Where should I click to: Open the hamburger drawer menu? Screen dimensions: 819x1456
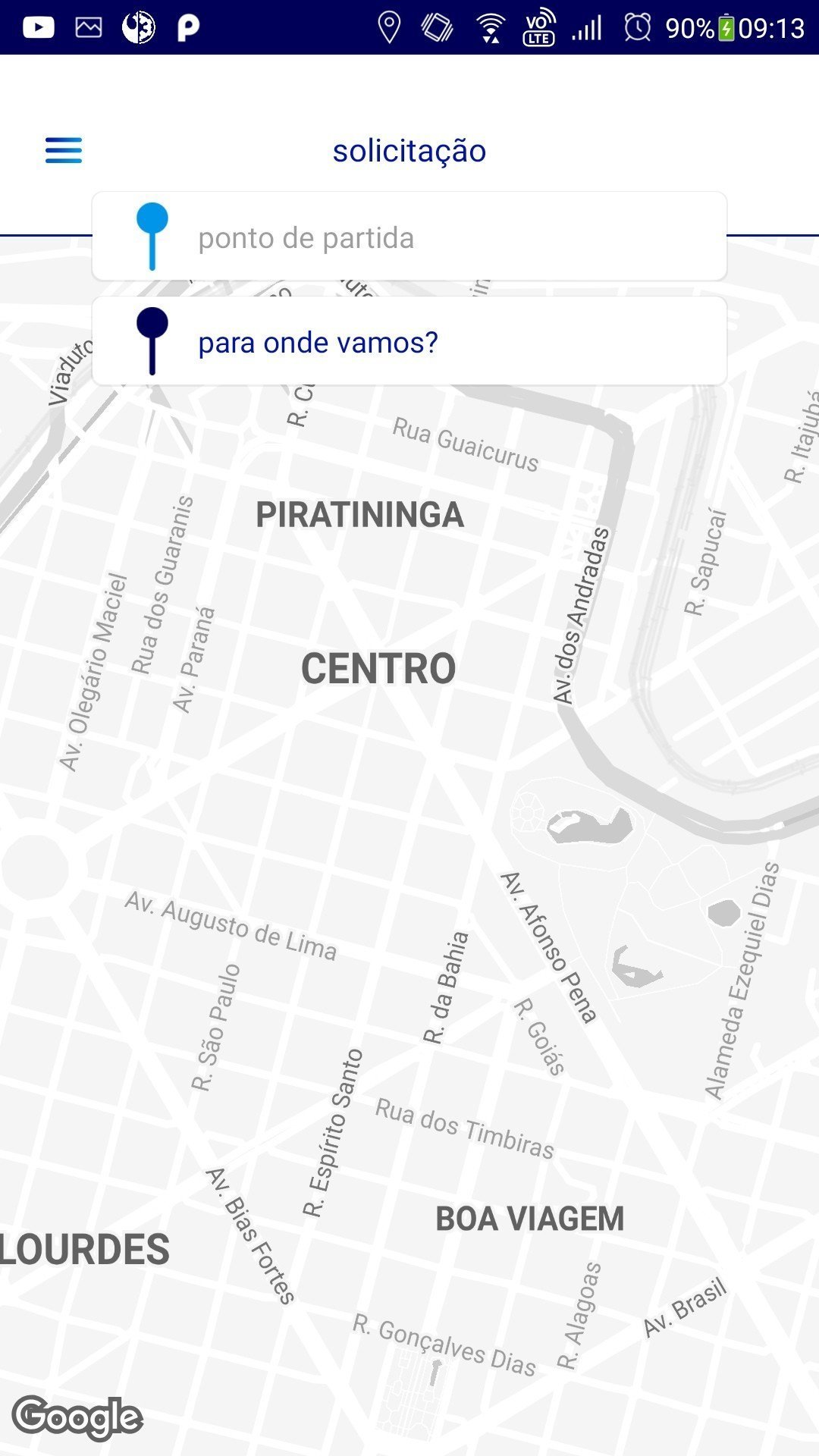point(64,150)
